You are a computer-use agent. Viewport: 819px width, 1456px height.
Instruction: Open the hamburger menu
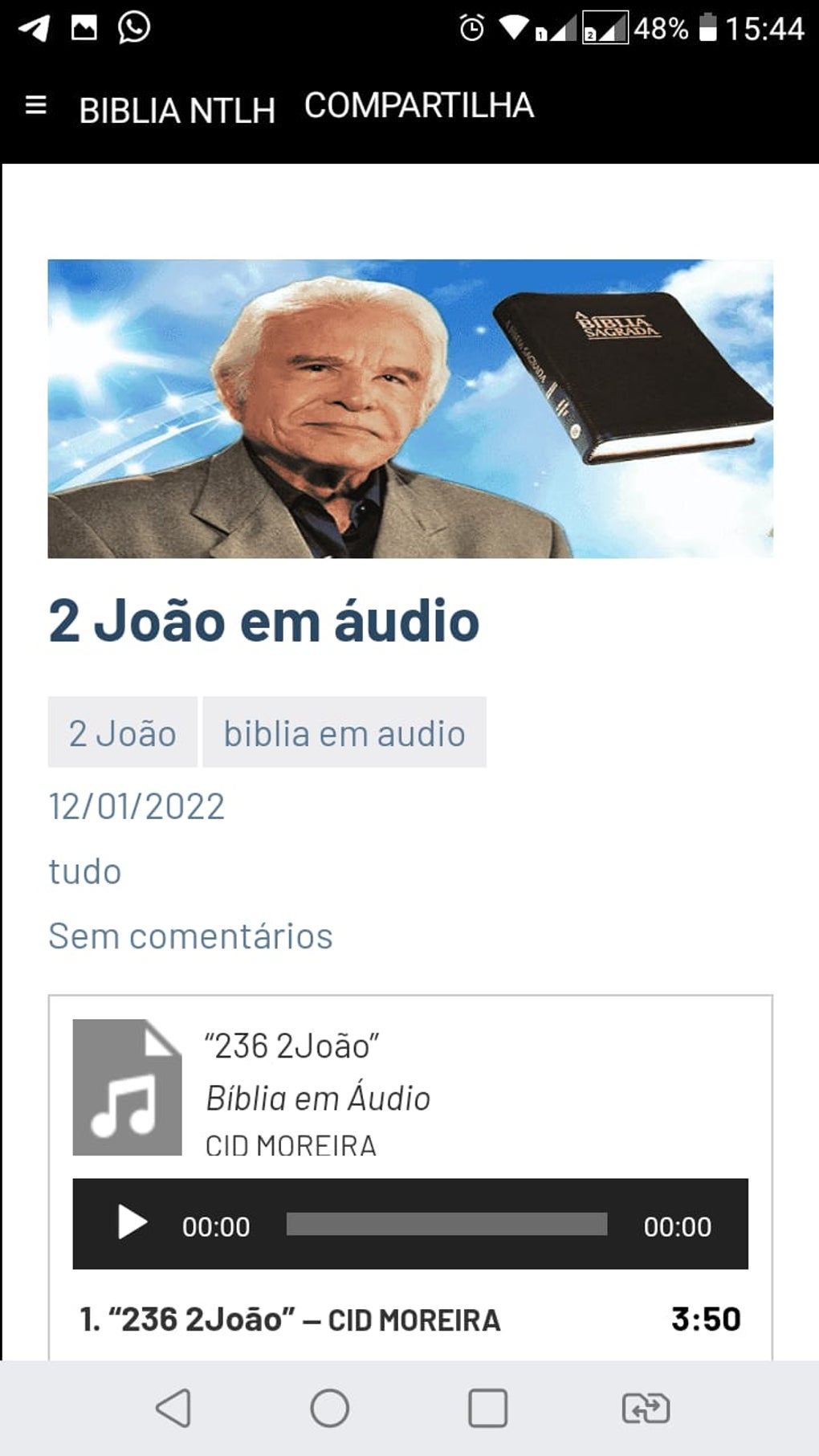click(x=36, y=105)
